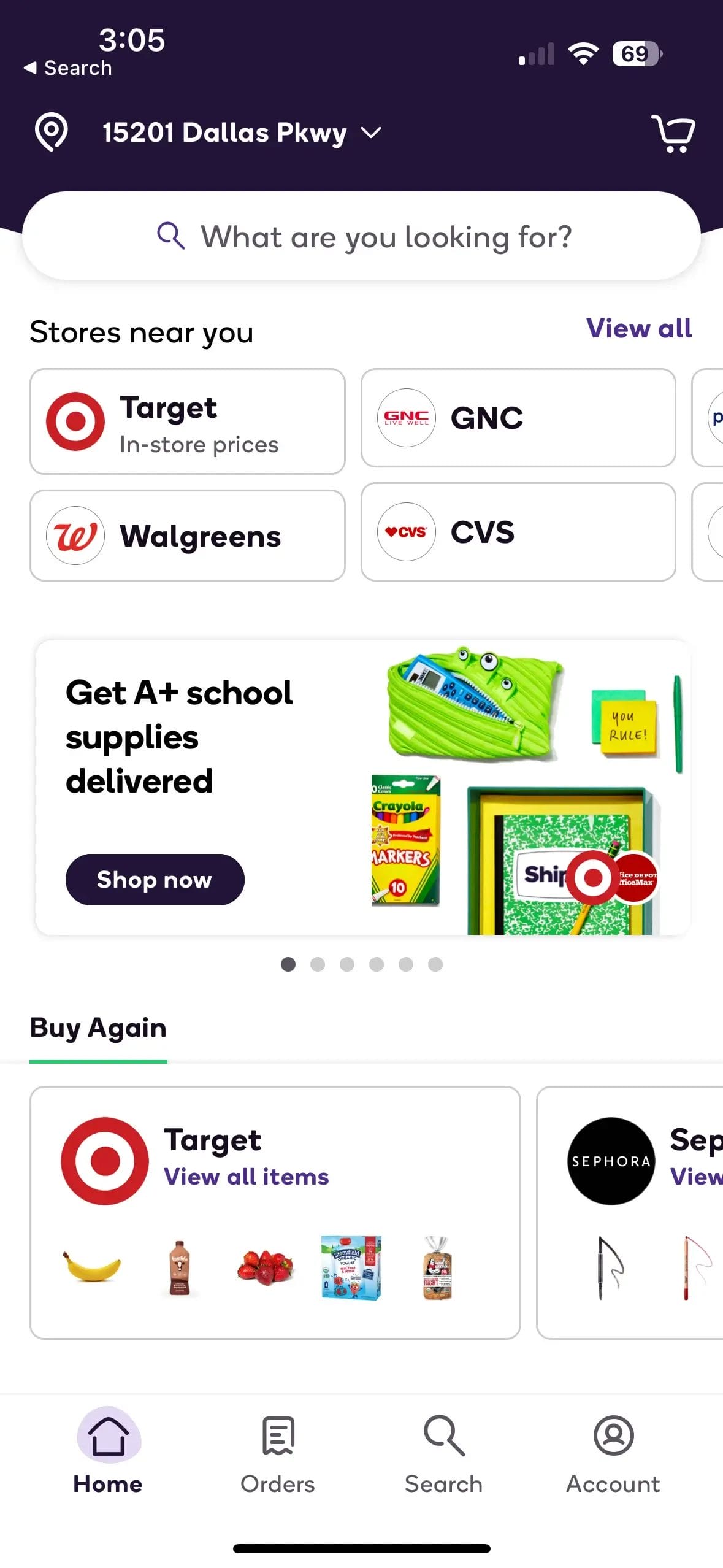View all stores near you
The image size is (723, 1568).
pyautogui.click(x=638, y=328)
